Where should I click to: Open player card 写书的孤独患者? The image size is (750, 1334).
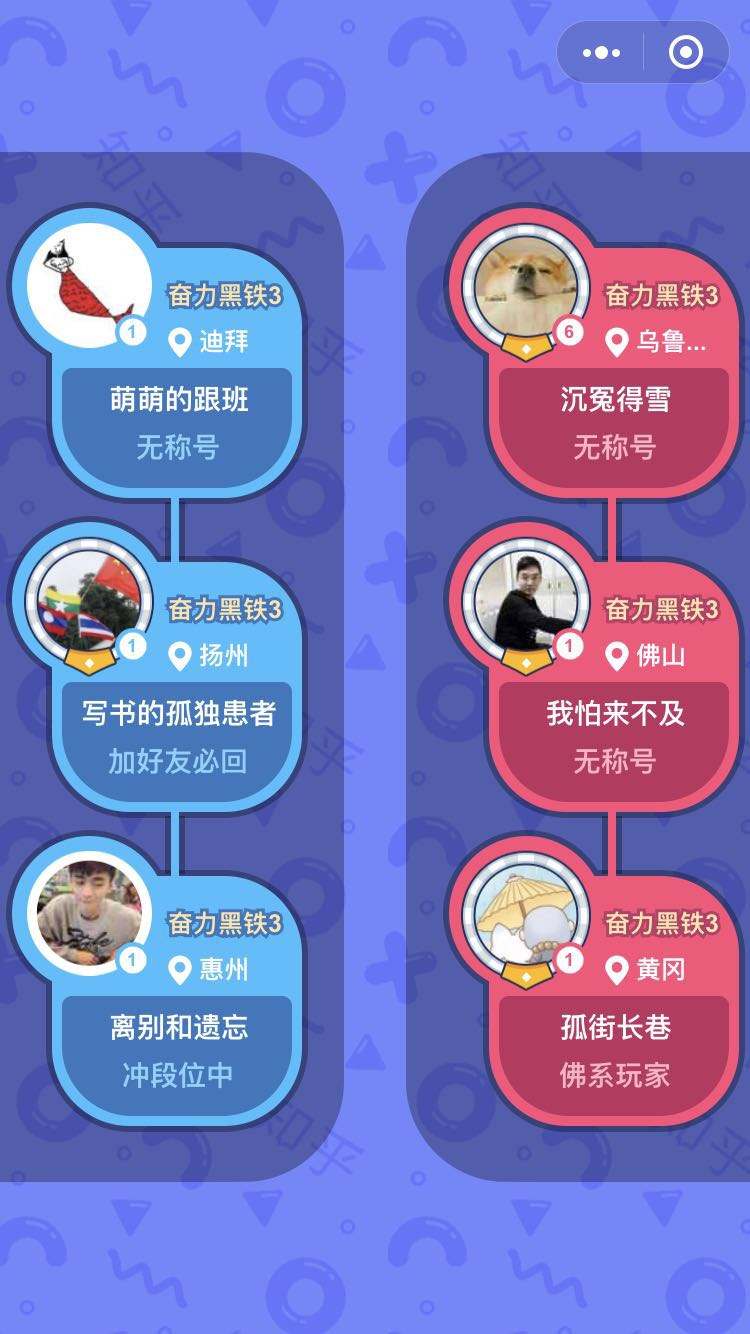pos(160,666)
